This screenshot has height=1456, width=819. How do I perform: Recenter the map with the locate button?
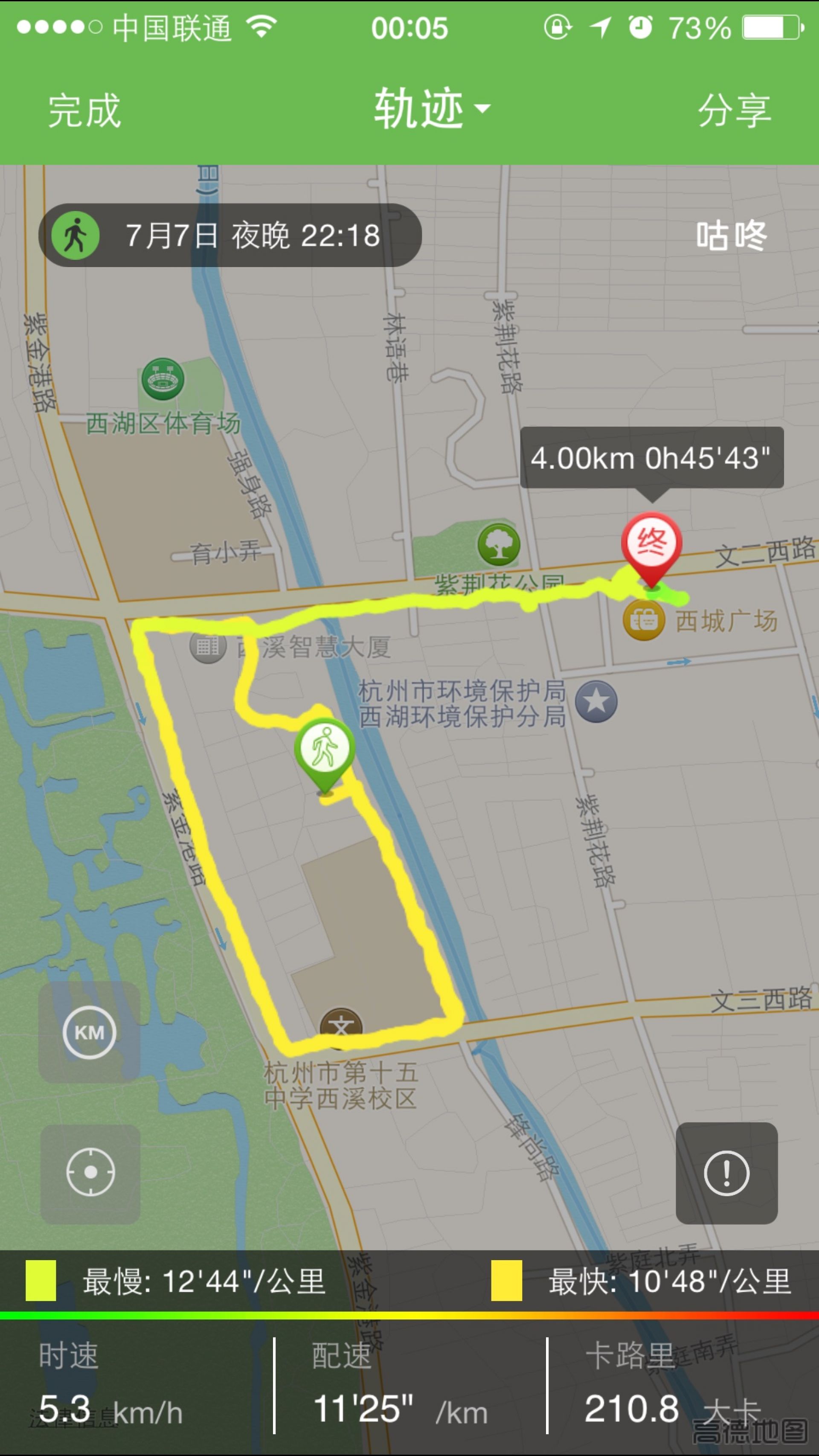(90, 1172)
